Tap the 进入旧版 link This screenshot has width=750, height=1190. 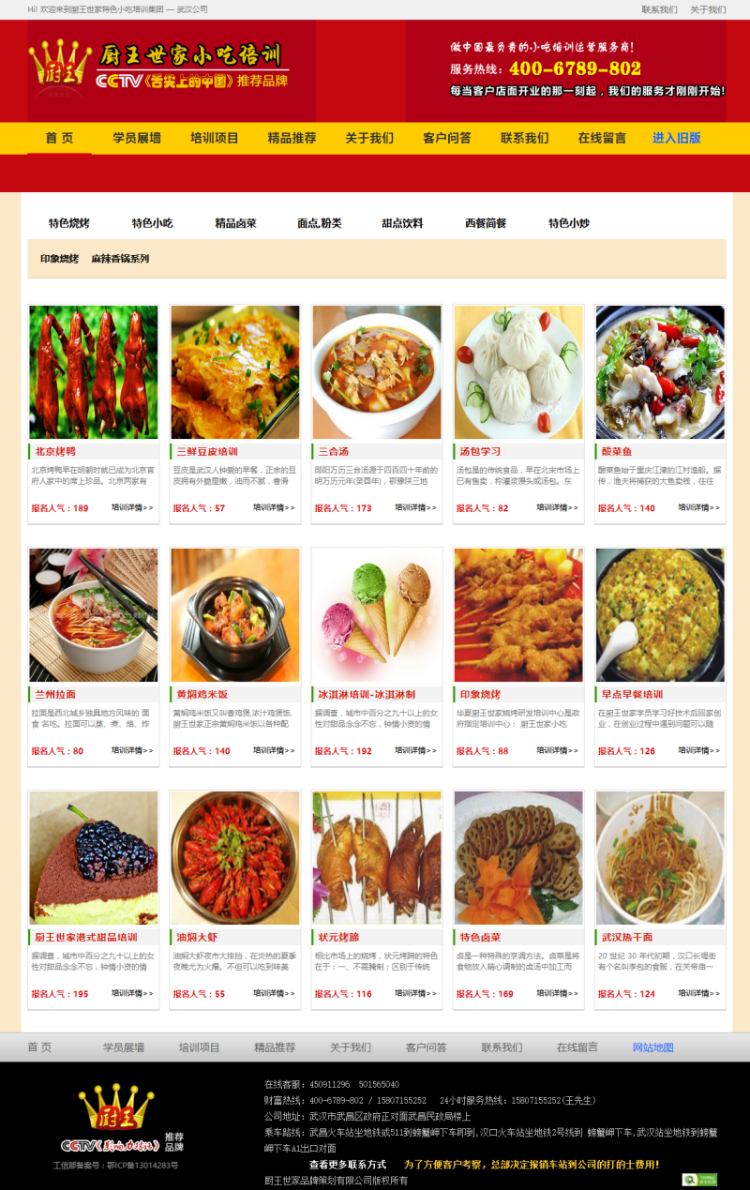pyautogui.click(x=677, y=138)
